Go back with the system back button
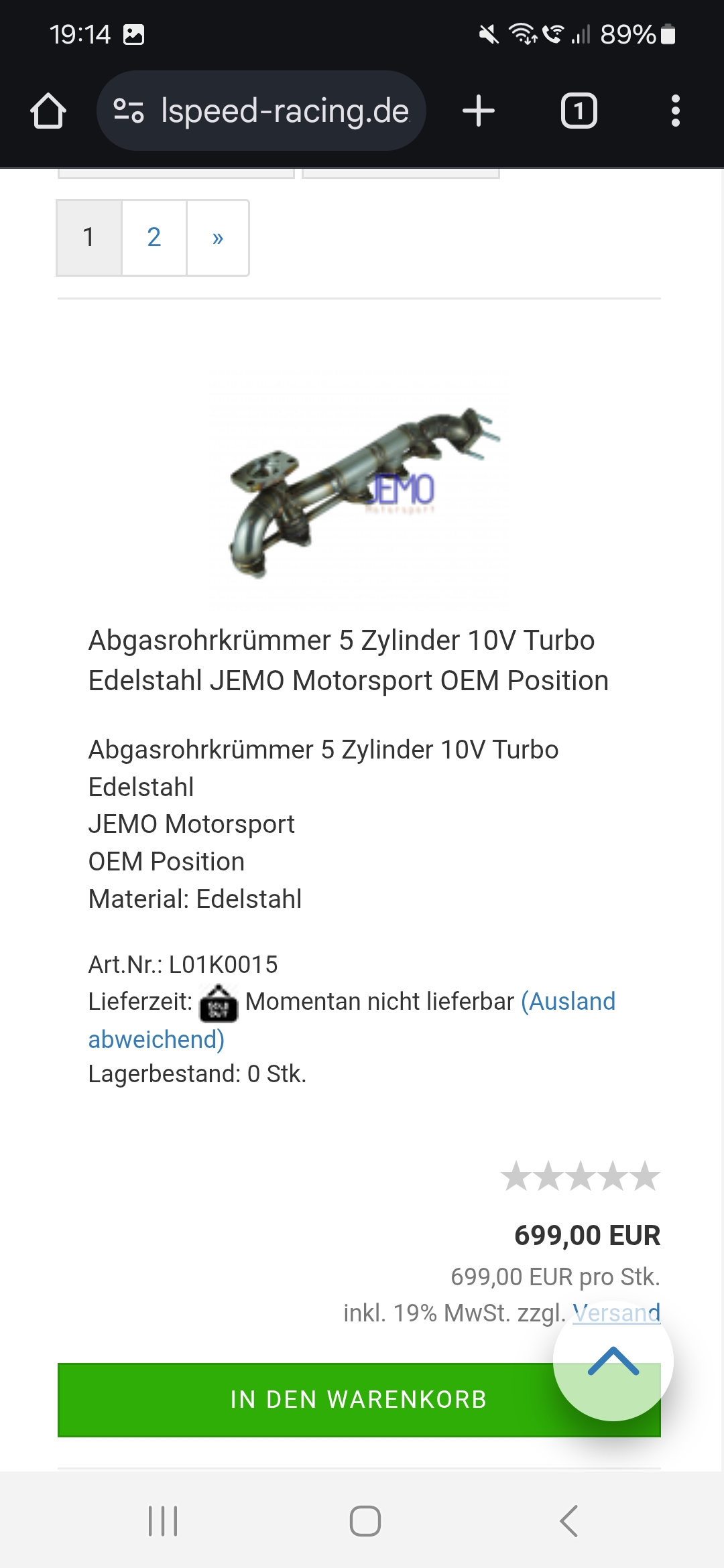Viewport: 724px width, 1568px height. click(568, 1520)
